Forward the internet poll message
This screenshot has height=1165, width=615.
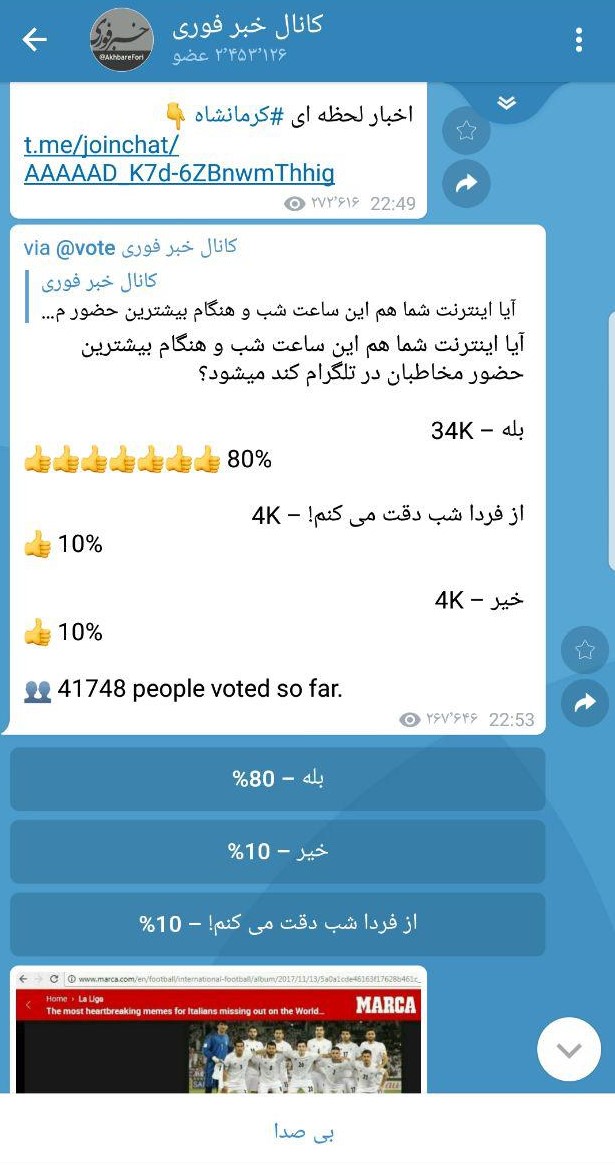click(x=585, y=704)
